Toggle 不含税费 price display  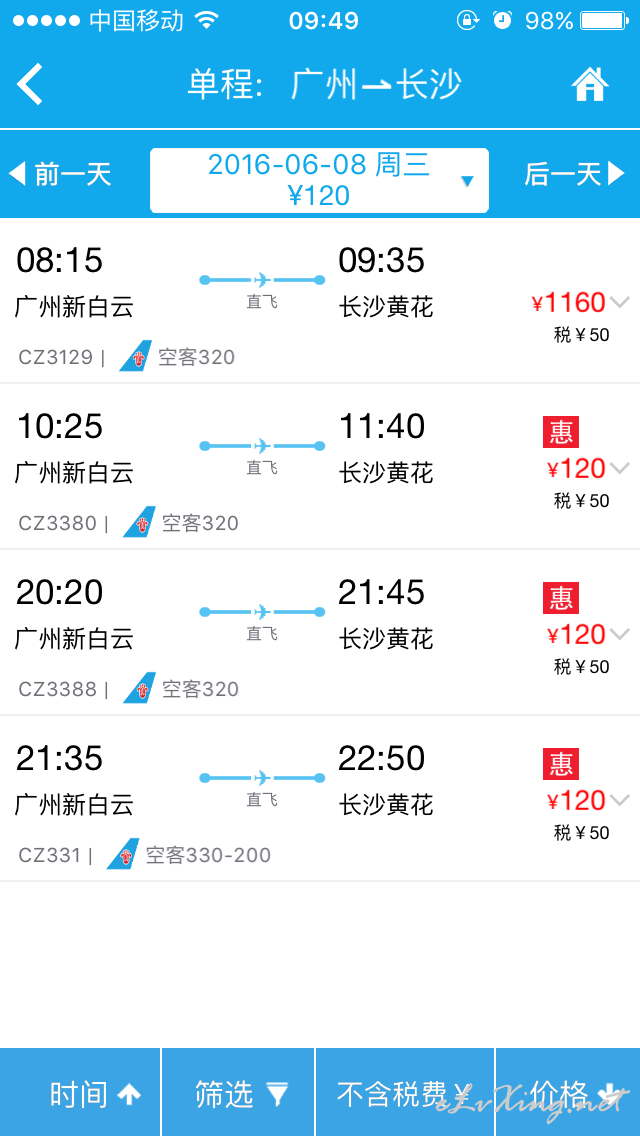[405, 1093]
